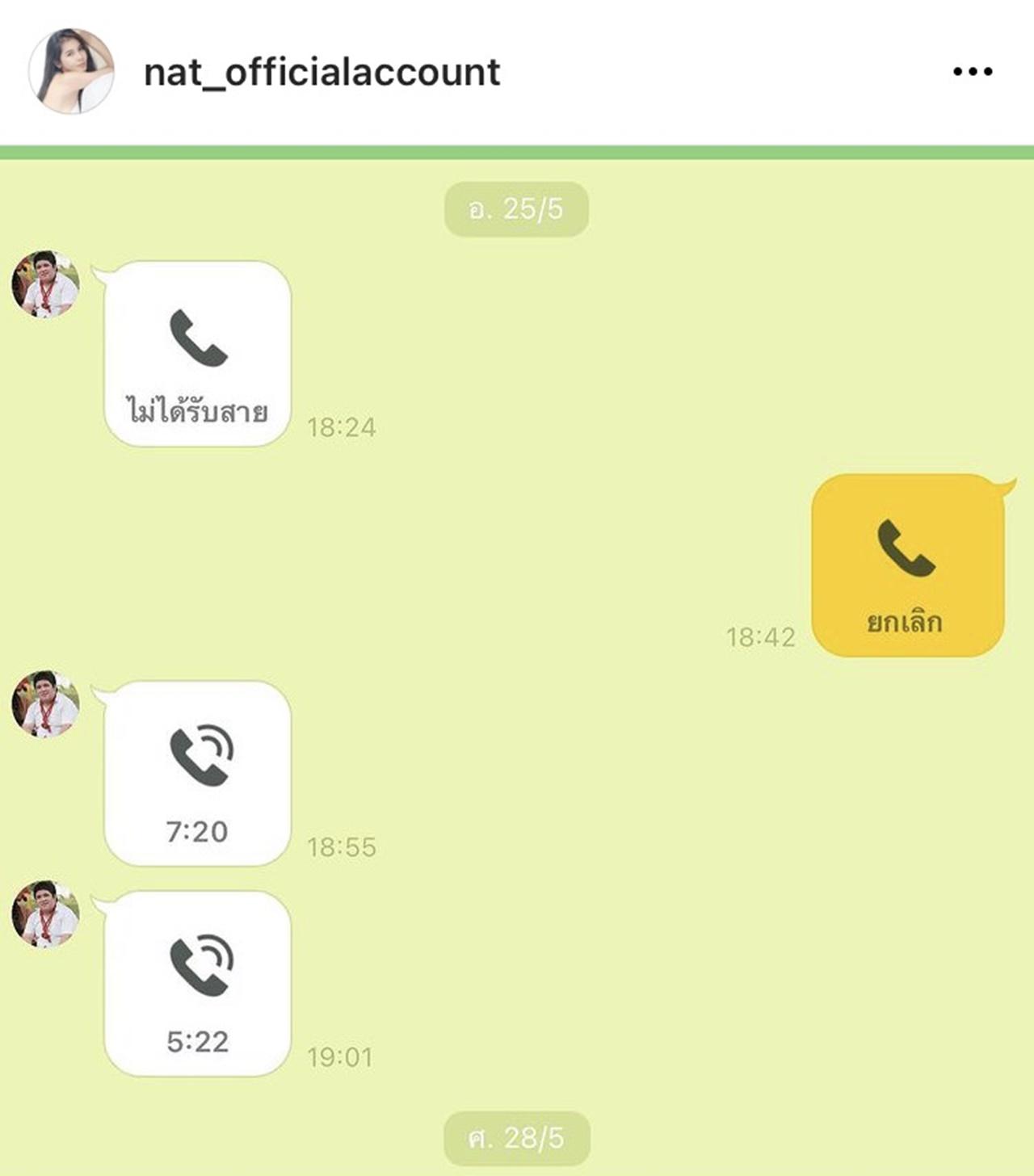The width and height of the screenshot is (1034, 1176).
Task: Open the nat_officialaccount profile picture
Action: (71, 71)
